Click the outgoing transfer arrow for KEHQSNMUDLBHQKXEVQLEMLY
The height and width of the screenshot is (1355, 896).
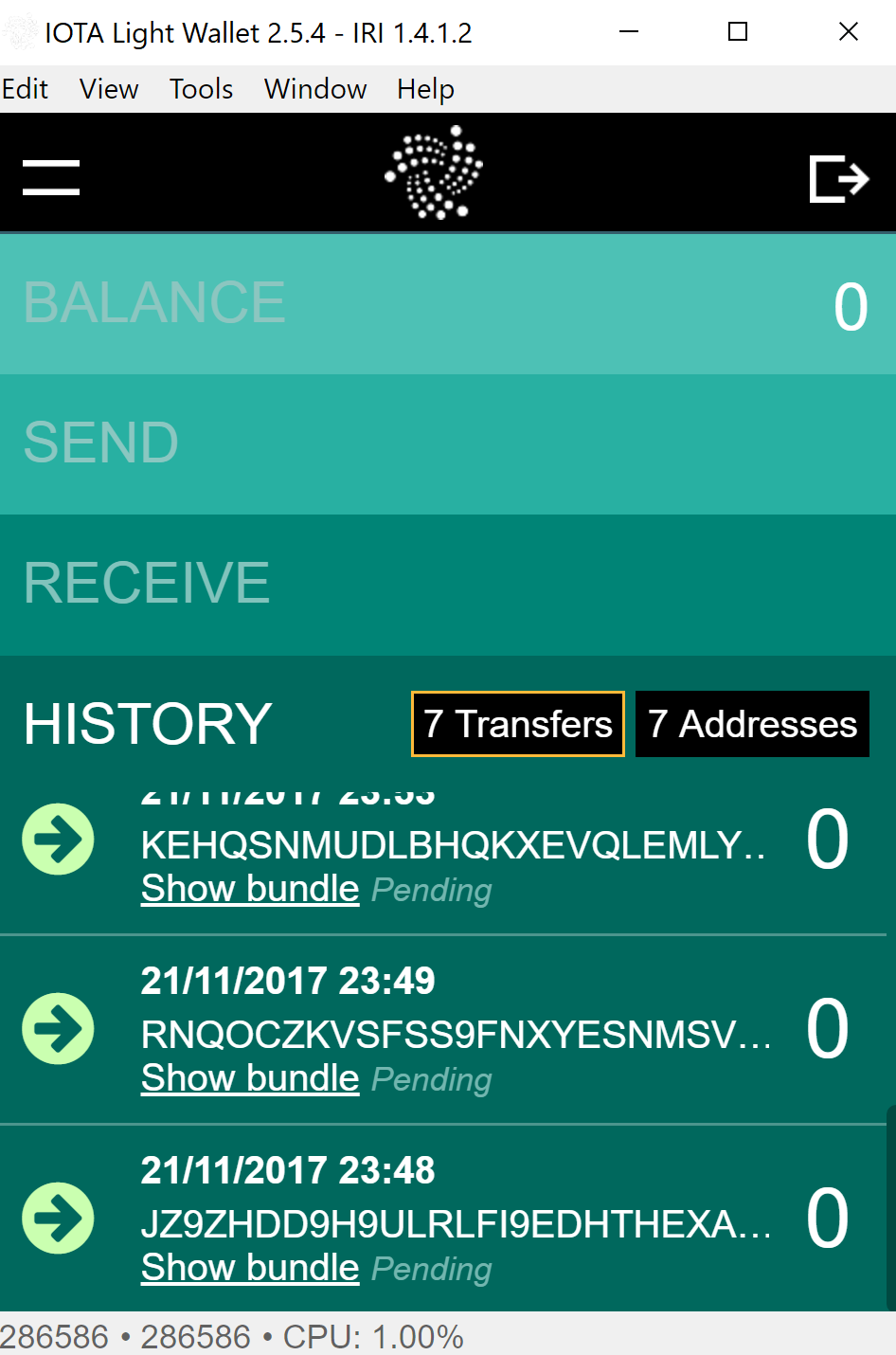click(58, 839)
